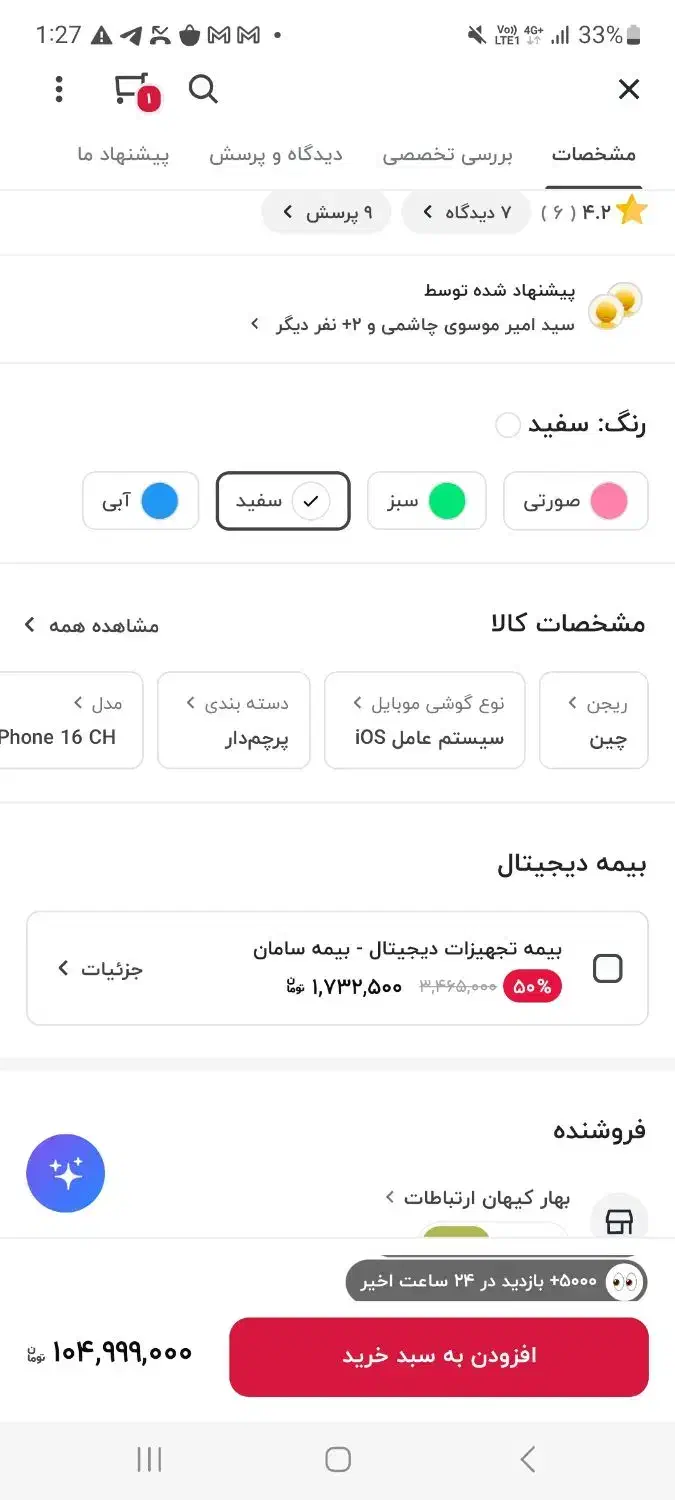Select the آبی color option
675x1500 pixels.
click(141, 501)
